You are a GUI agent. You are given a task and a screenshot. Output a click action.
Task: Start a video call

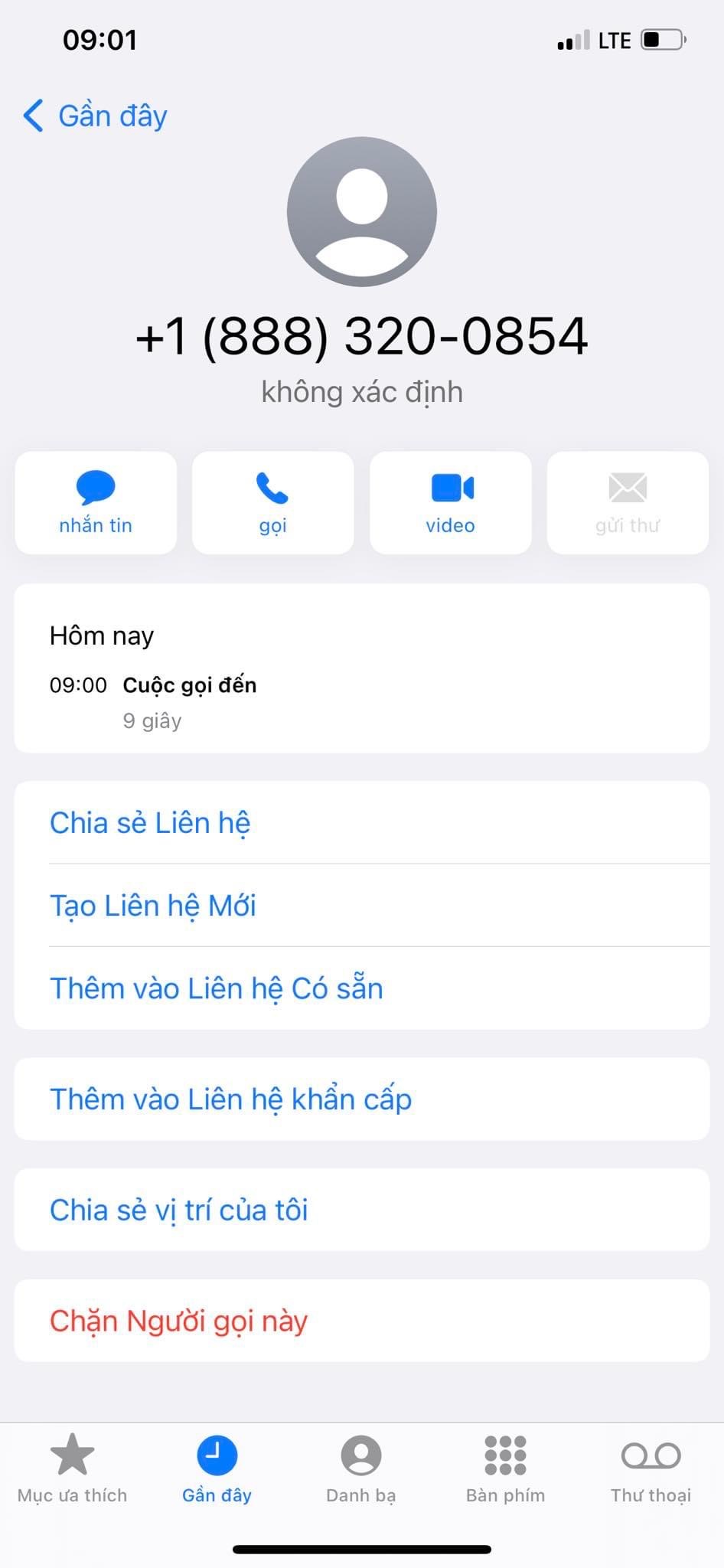pyautogui.click(x=450, y=502)
